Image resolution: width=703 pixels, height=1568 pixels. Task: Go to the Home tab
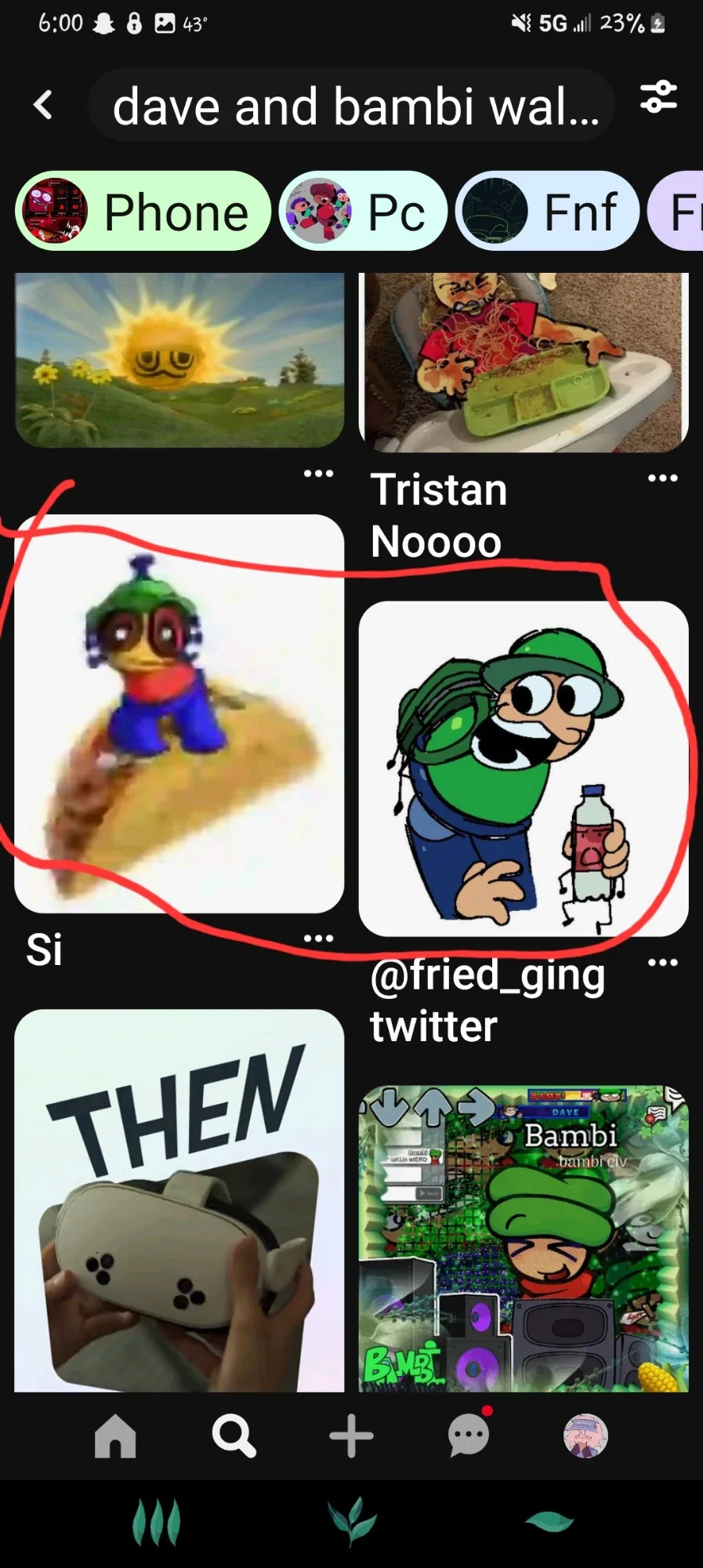(x=115, y=1436)
